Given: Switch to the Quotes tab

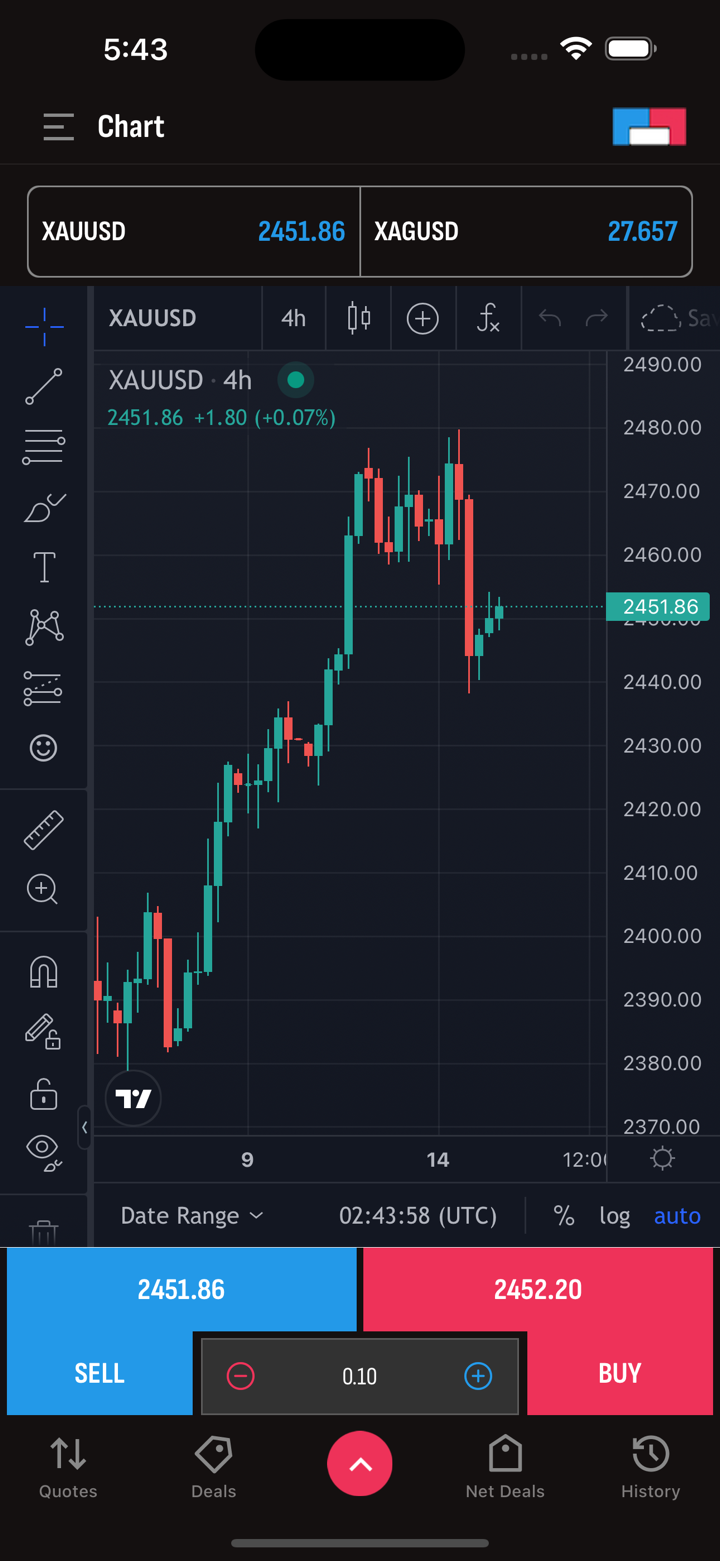Looking at the screenshot, I should (68, 1467).
